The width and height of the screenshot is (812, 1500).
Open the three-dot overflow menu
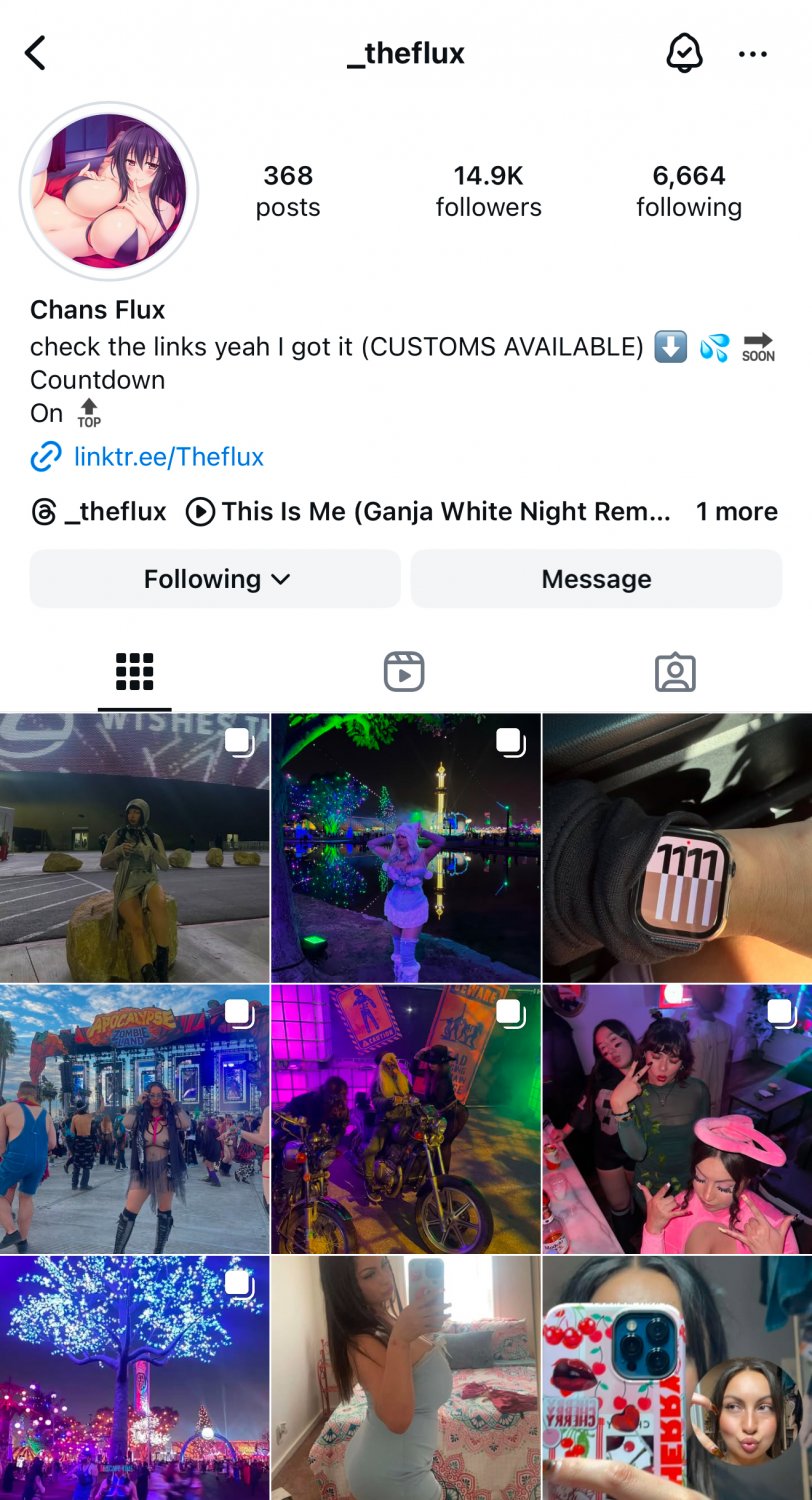(x=752, y=54)
